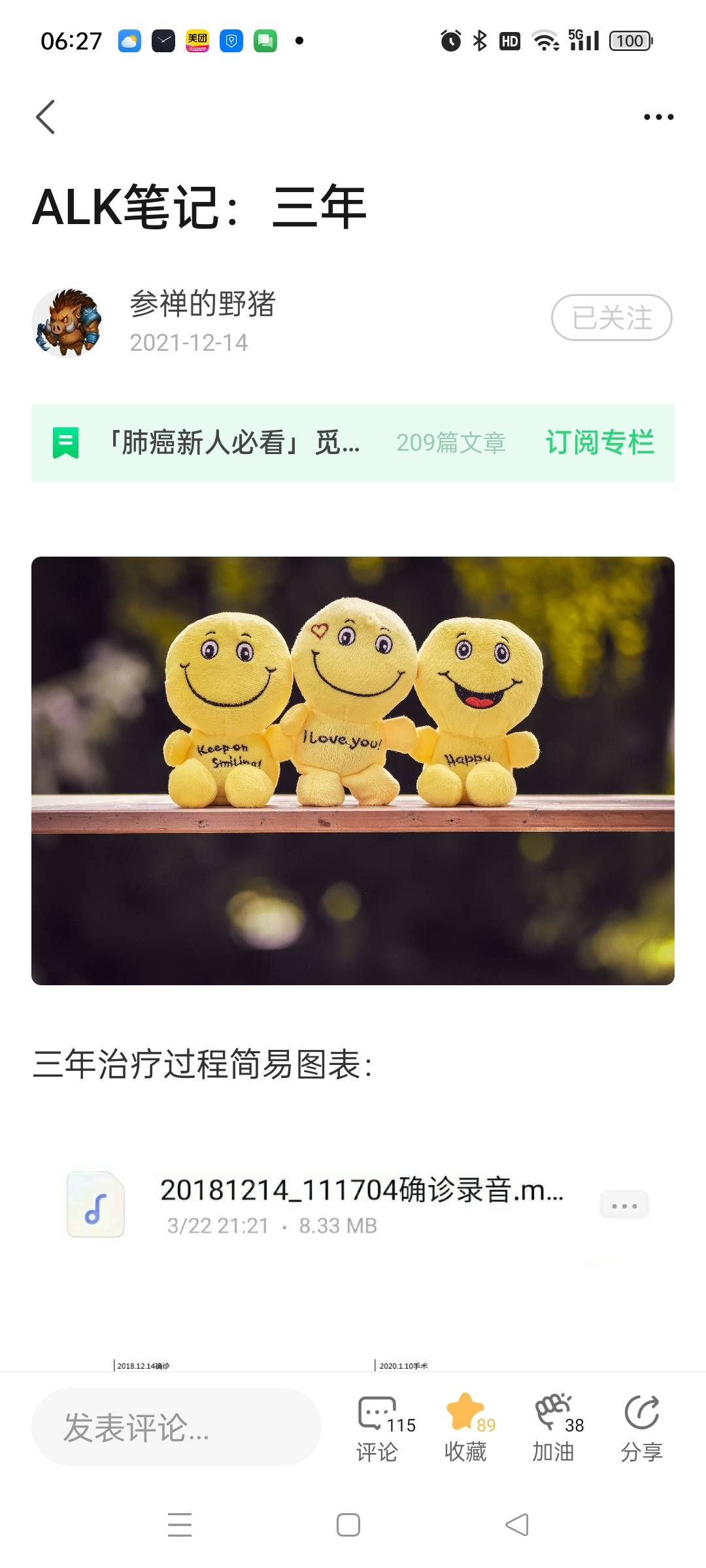Open options for the 确诊录音 audio file

pos(624,1204)
